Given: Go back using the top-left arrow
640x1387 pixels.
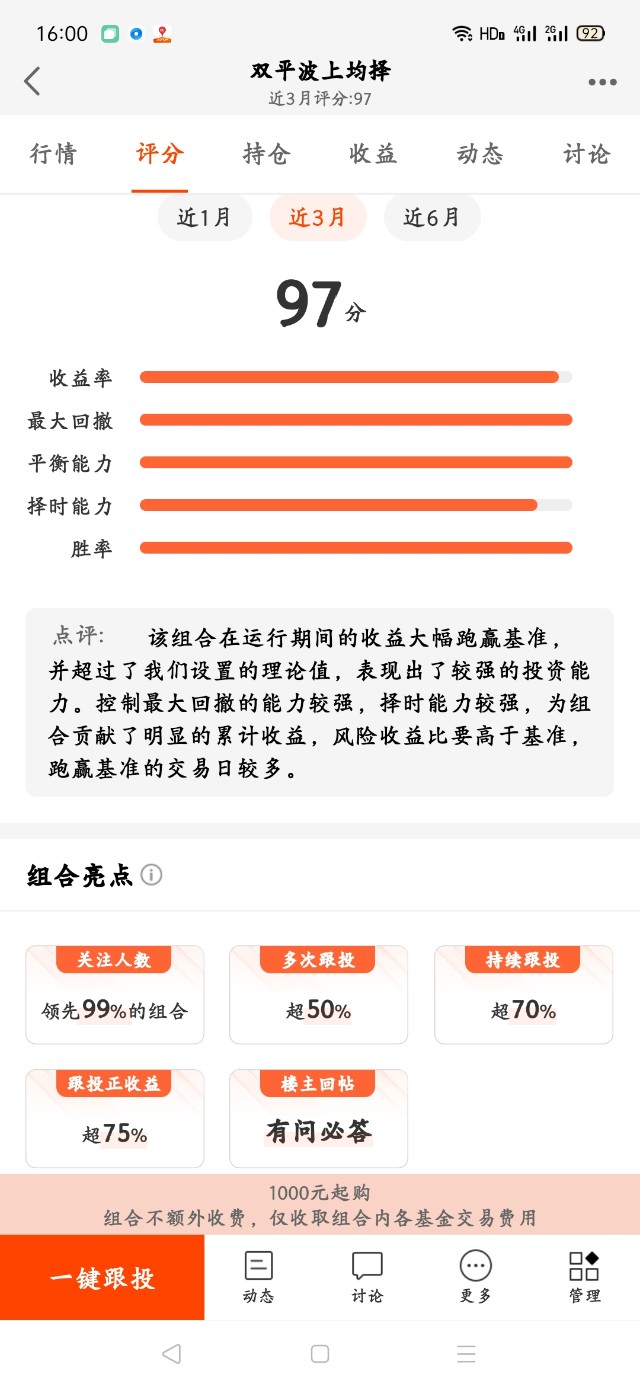Looking at the screenshot, I should [x=32, y=81].
